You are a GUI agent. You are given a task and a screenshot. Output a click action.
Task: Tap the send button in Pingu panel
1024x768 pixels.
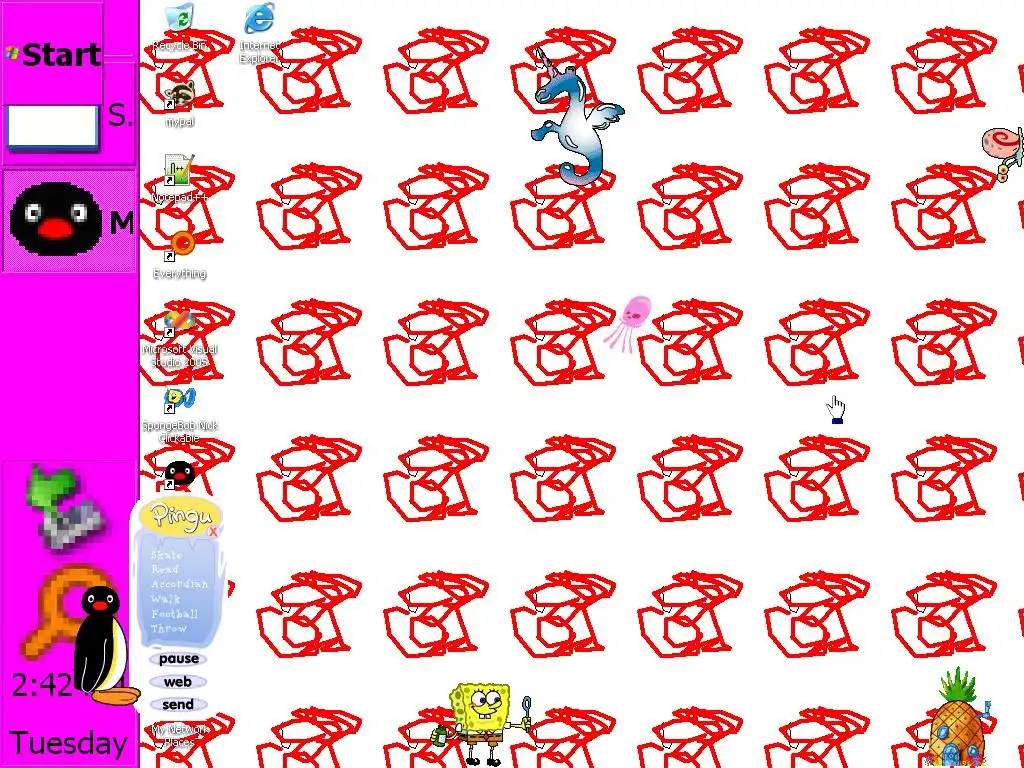[178, 705]
